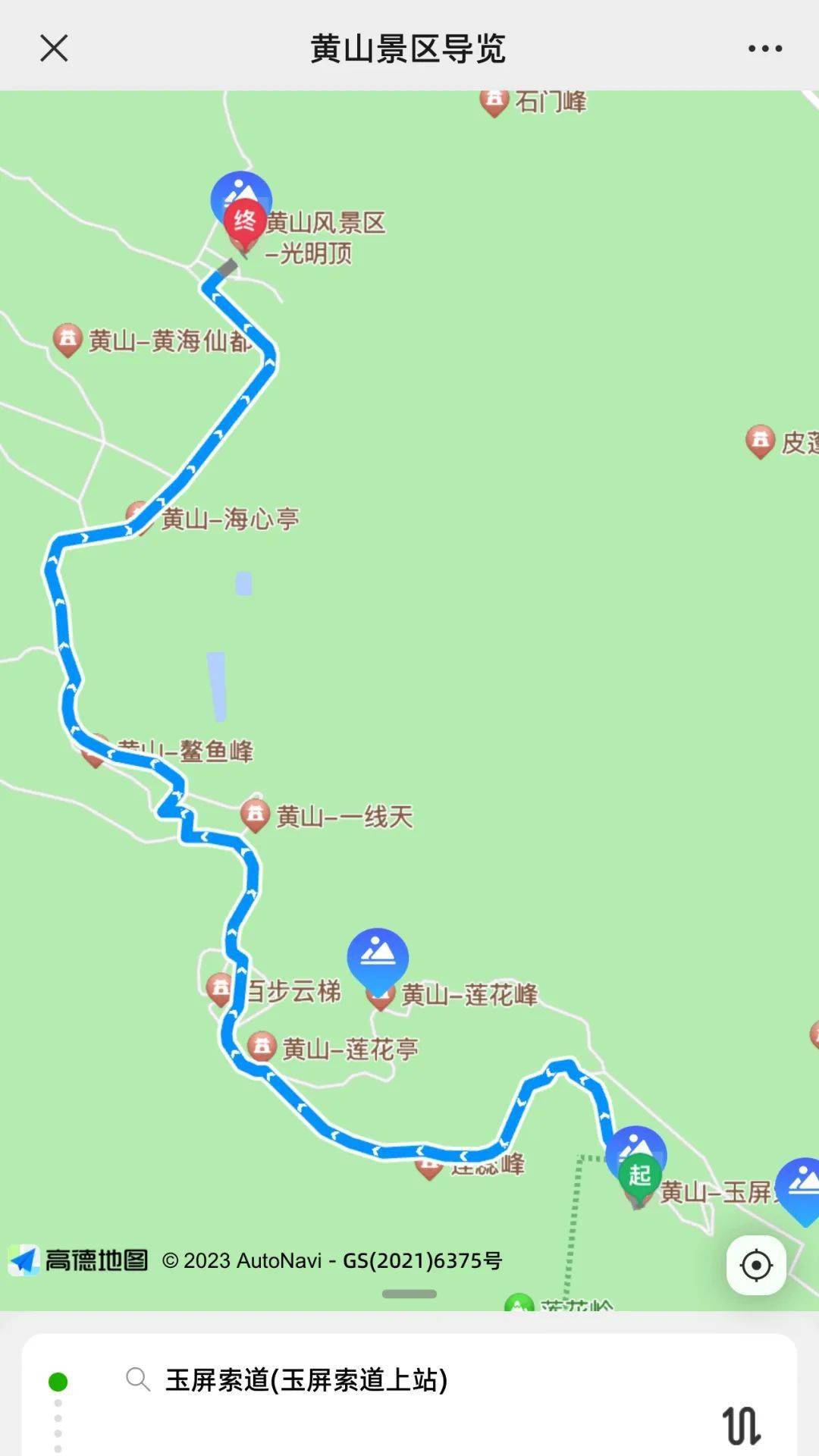The width and height of the screenshot is (819, 1456).
Task: Recenter map to current location
Action: (755, 1265)
